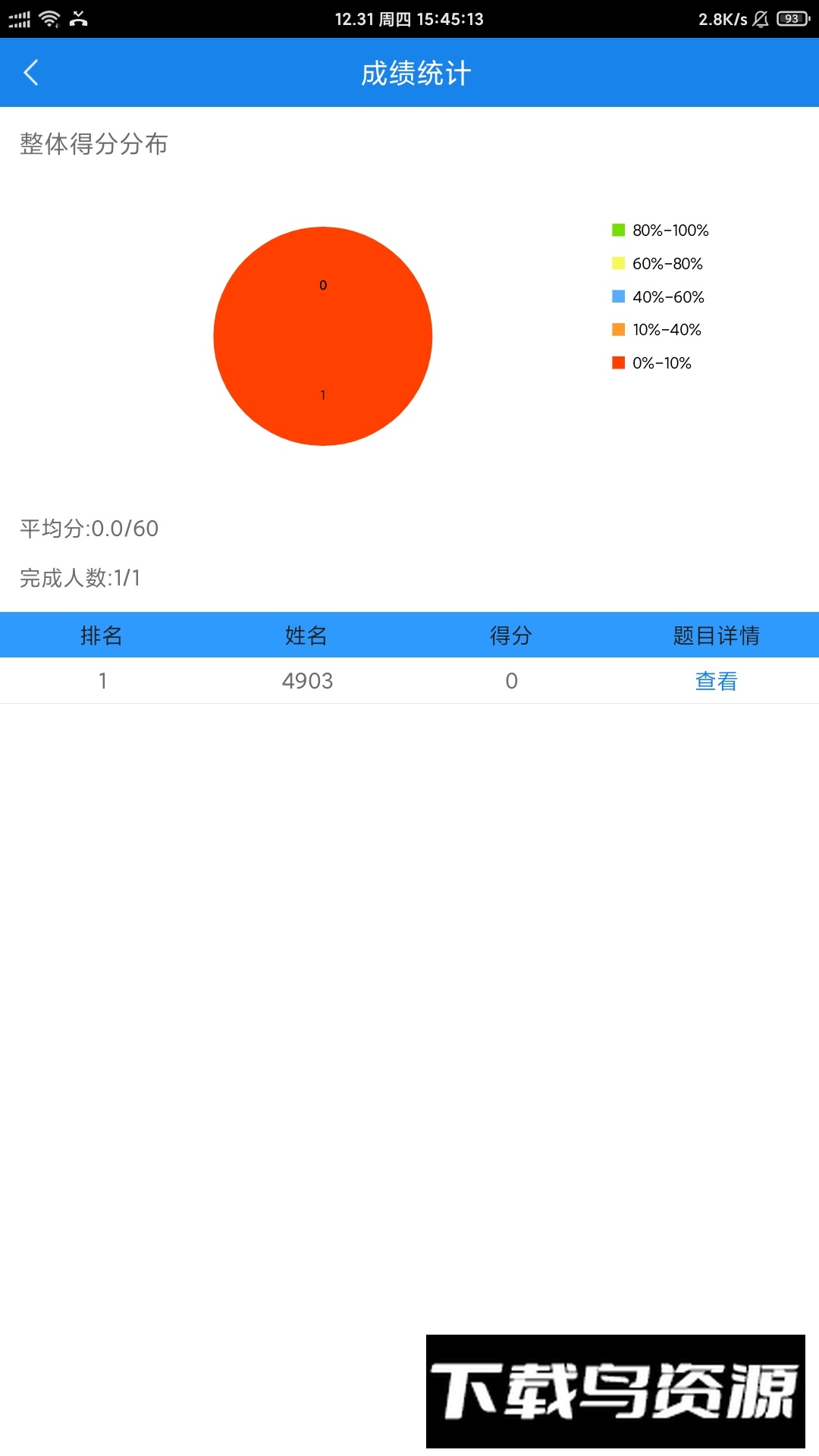819x1456 pixels.
Task: Open 查看 details for student 4903
Action: 716,681
